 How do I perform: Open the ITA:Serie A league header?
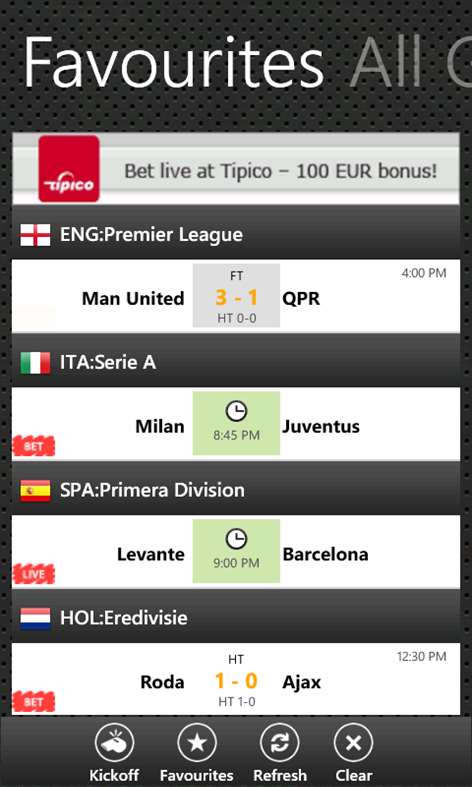235,362
